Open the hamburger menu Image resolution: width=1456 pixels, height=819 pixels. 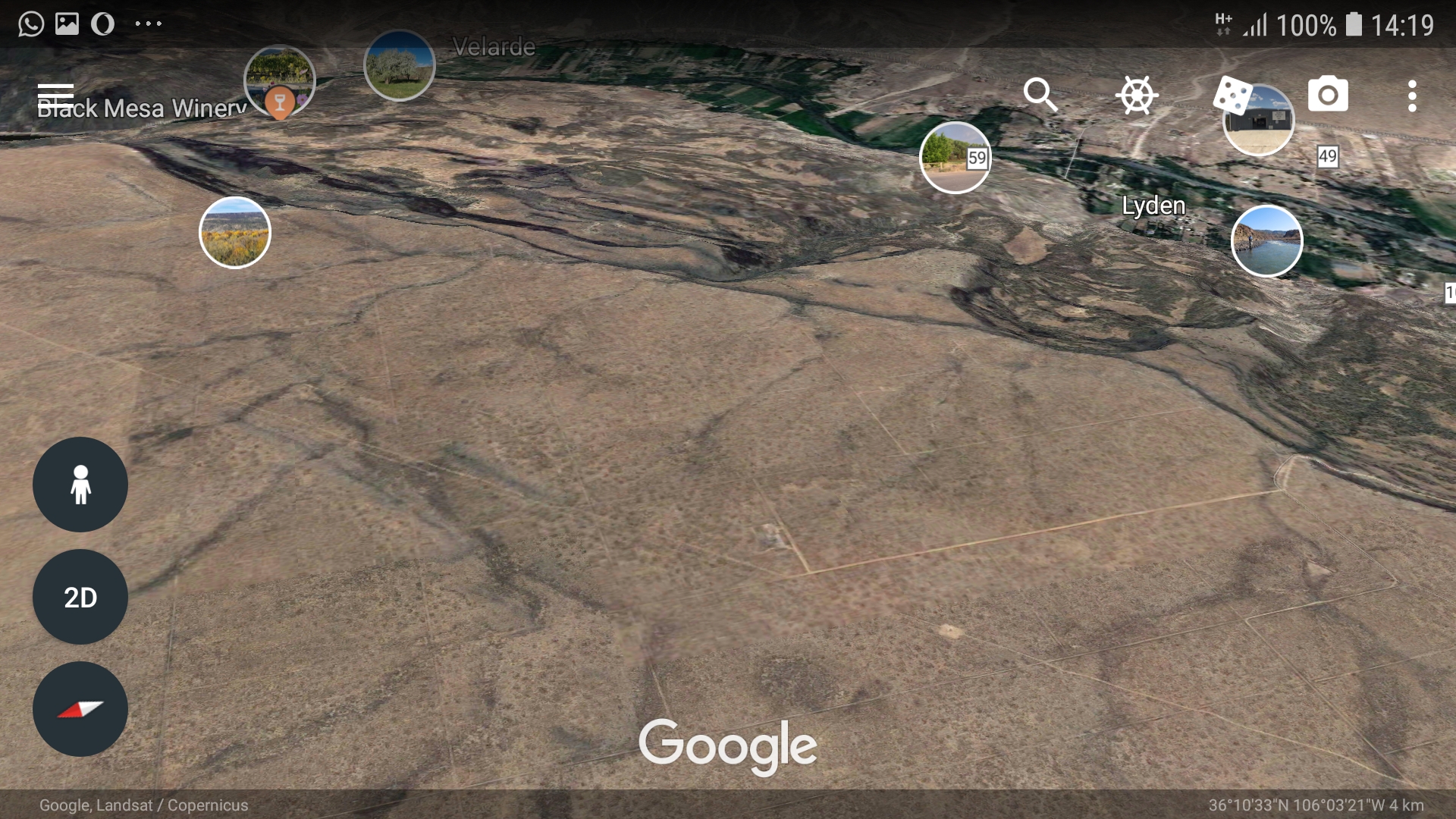click(x=55, y=96)
